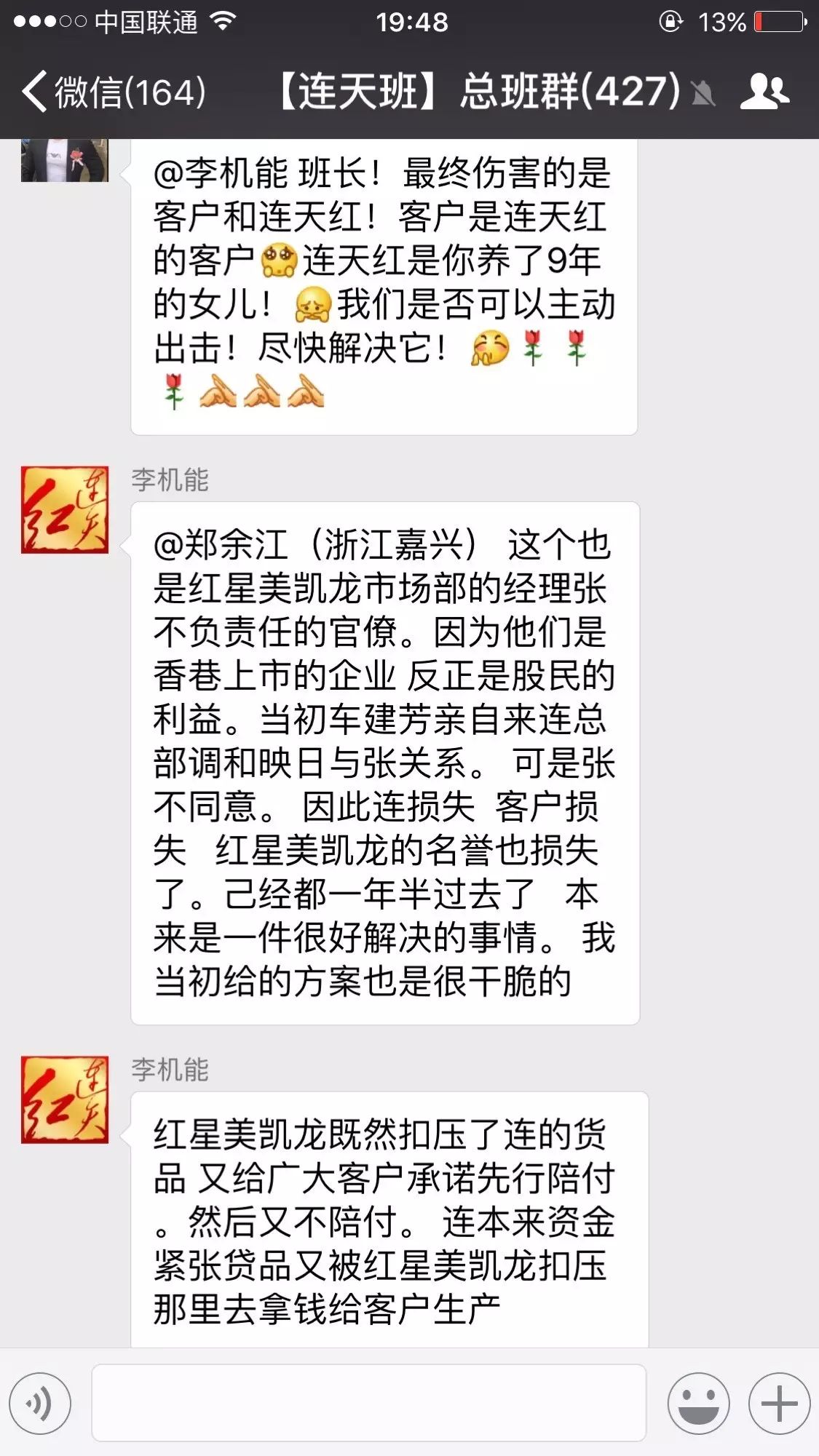Viewport: 819px width, 1456px height.
Task: Open the group members info
Action: 764,92
